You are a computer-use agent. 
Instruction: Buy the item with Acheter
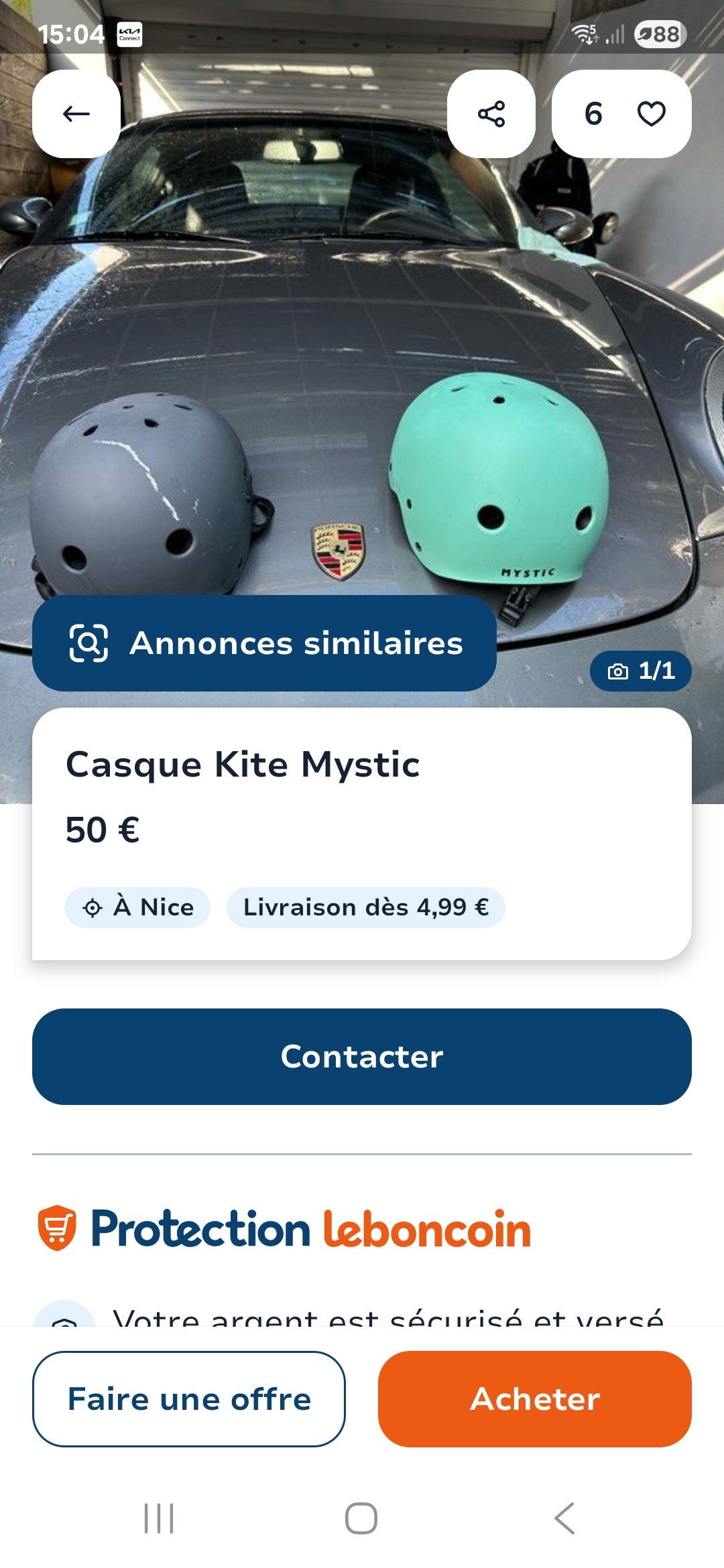534,1399
